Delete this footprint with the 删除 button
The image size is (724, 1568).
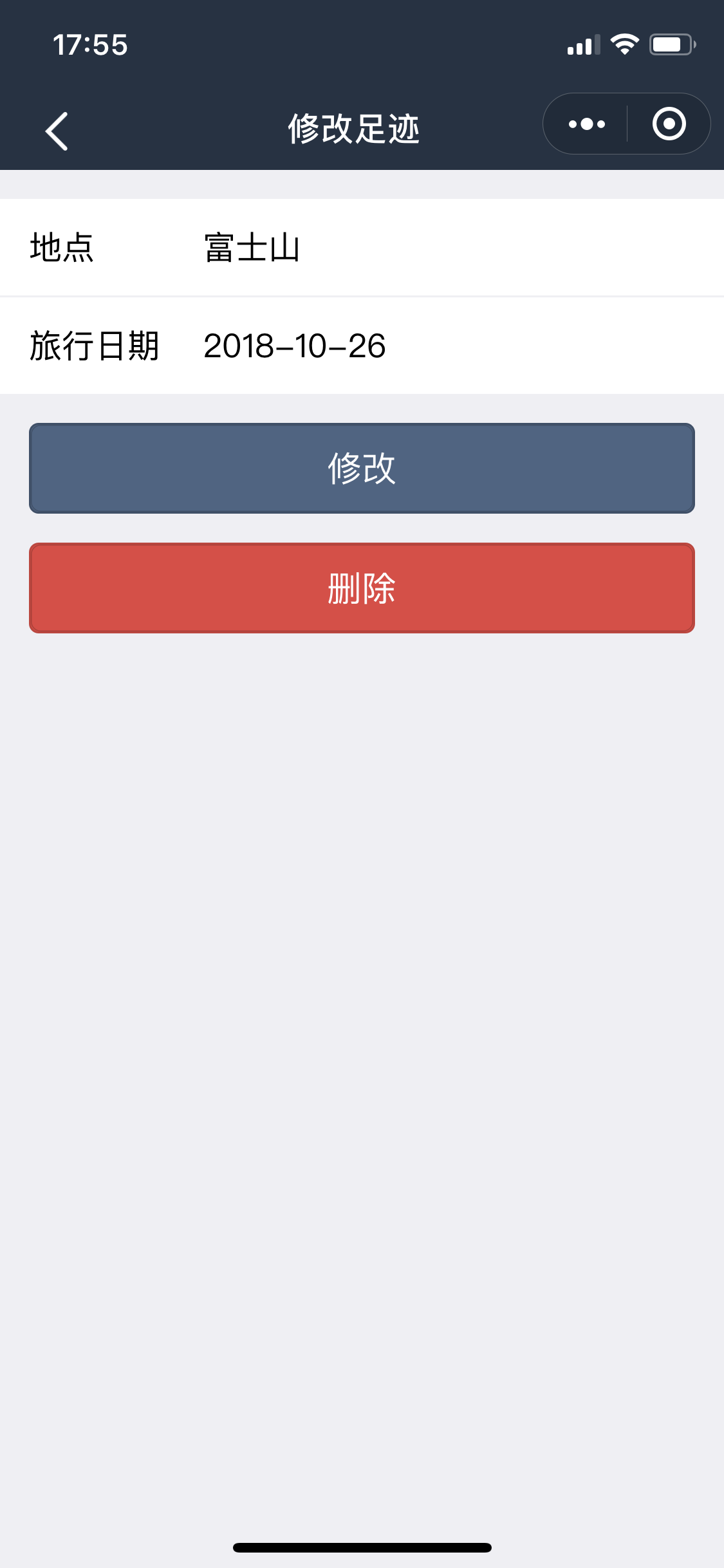click(x=362, y=588)
